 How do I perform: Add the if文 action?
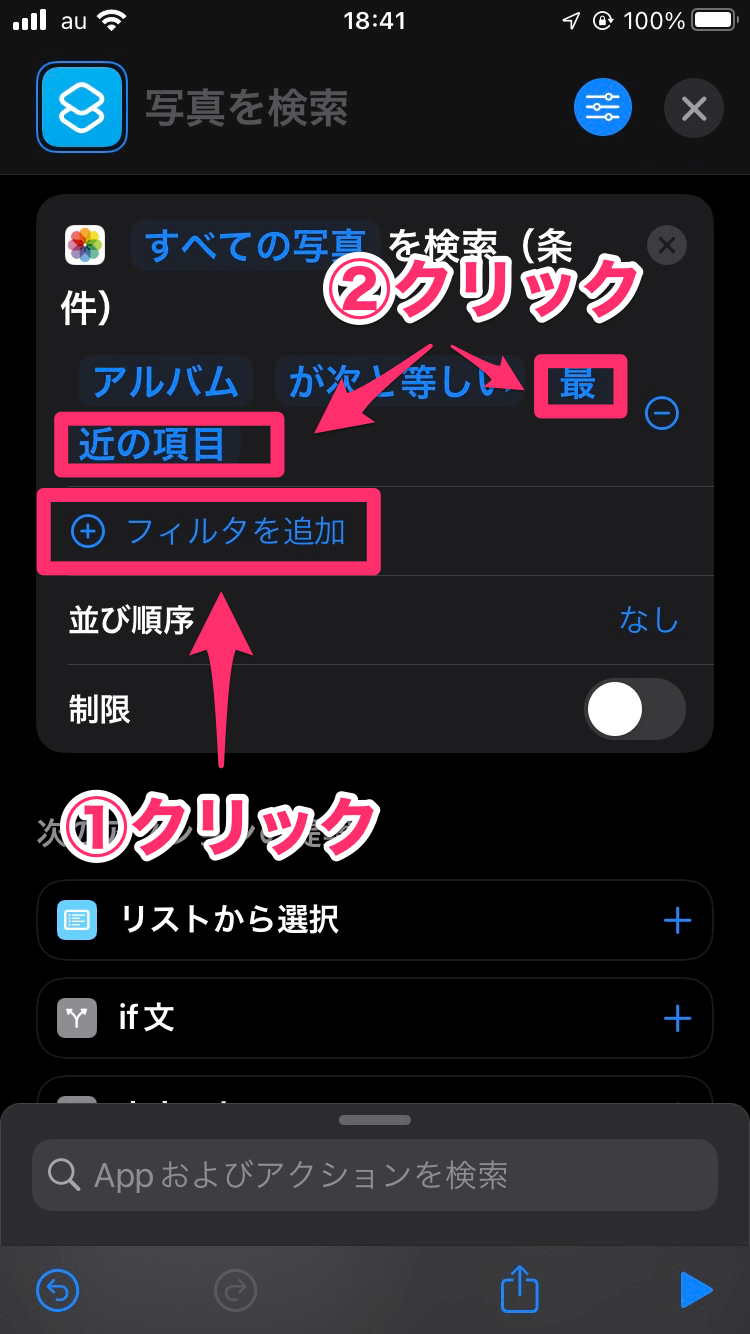pos(677,1018)
